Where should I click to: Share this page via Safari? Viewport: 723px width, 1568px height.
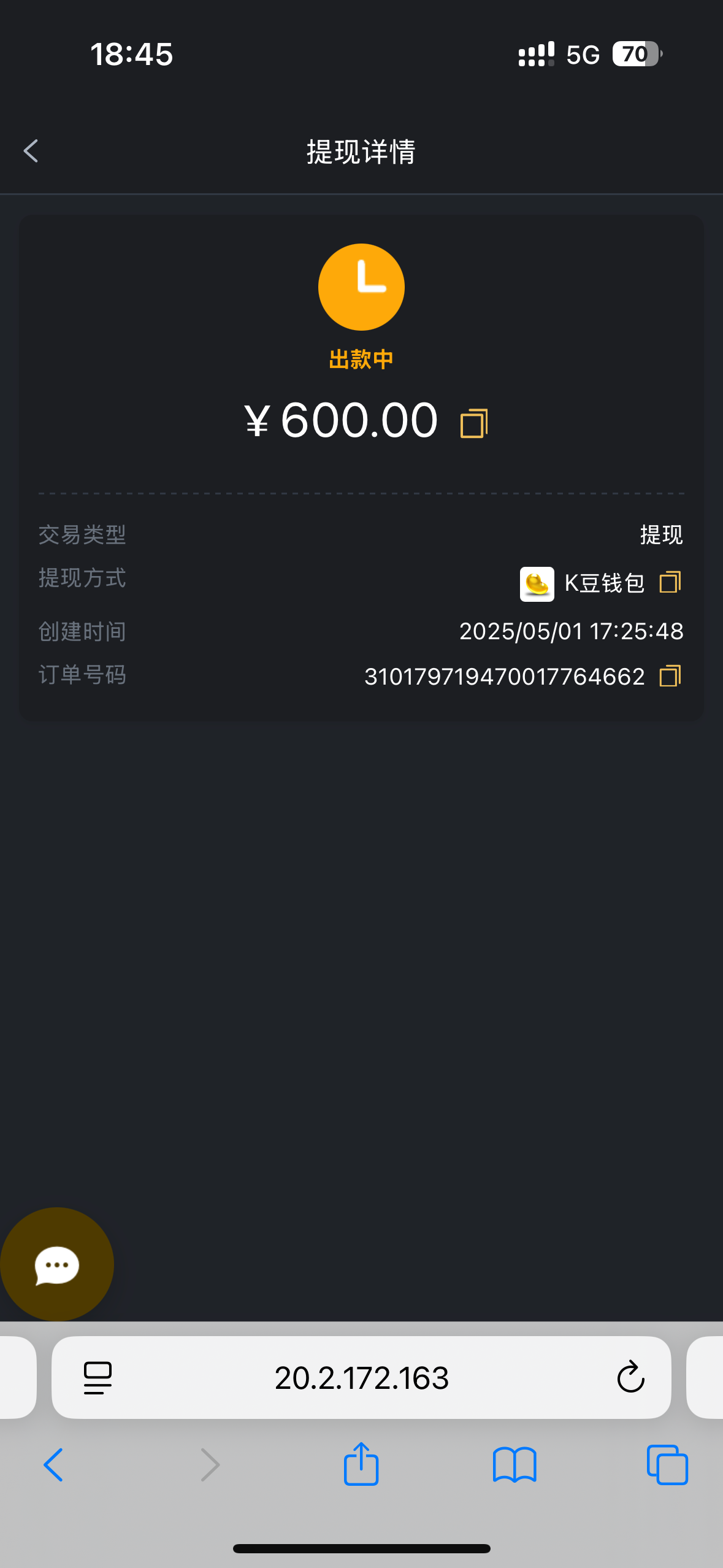click(361, 1463)
